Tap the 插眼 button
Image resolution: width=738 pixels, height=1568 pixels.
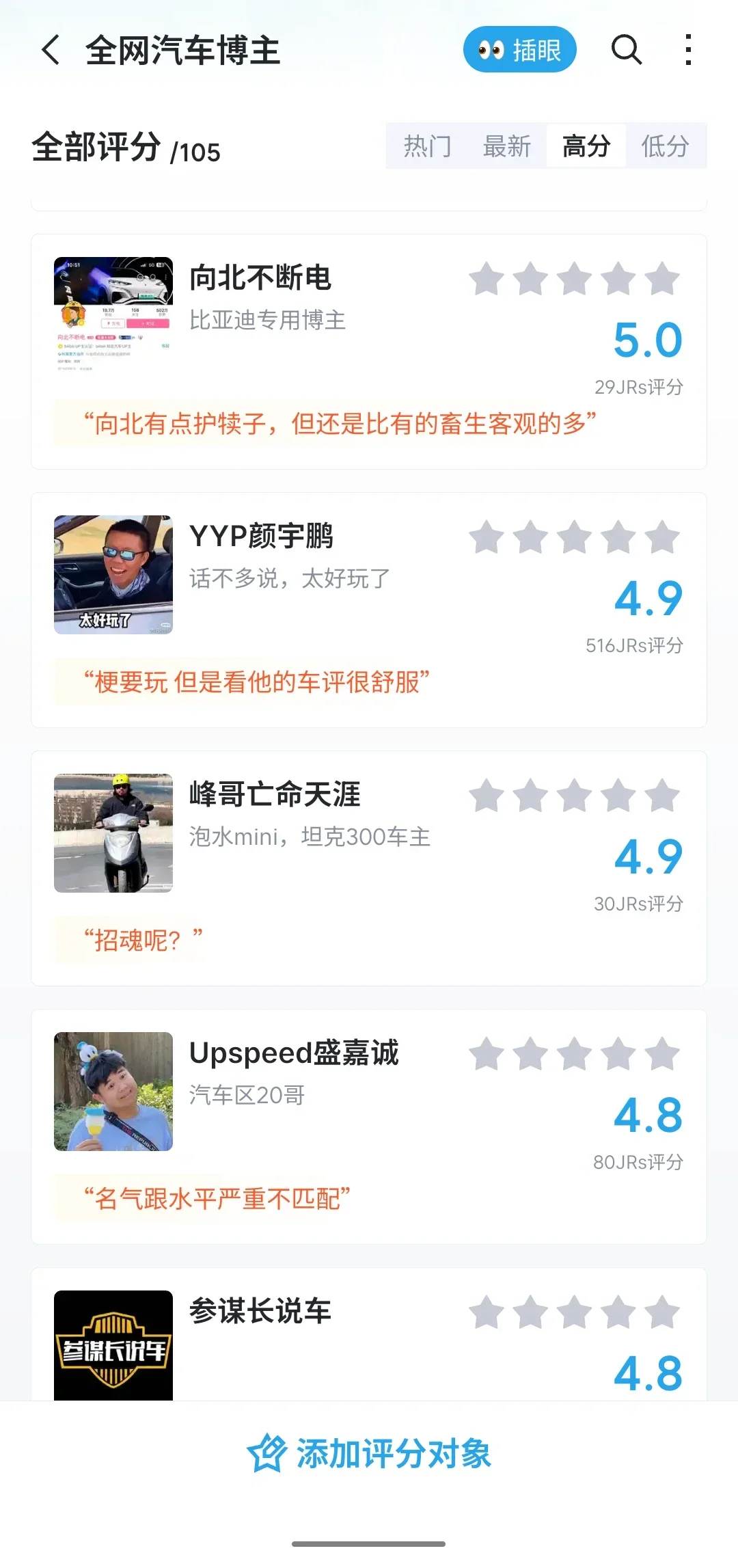tap(519, 50)
